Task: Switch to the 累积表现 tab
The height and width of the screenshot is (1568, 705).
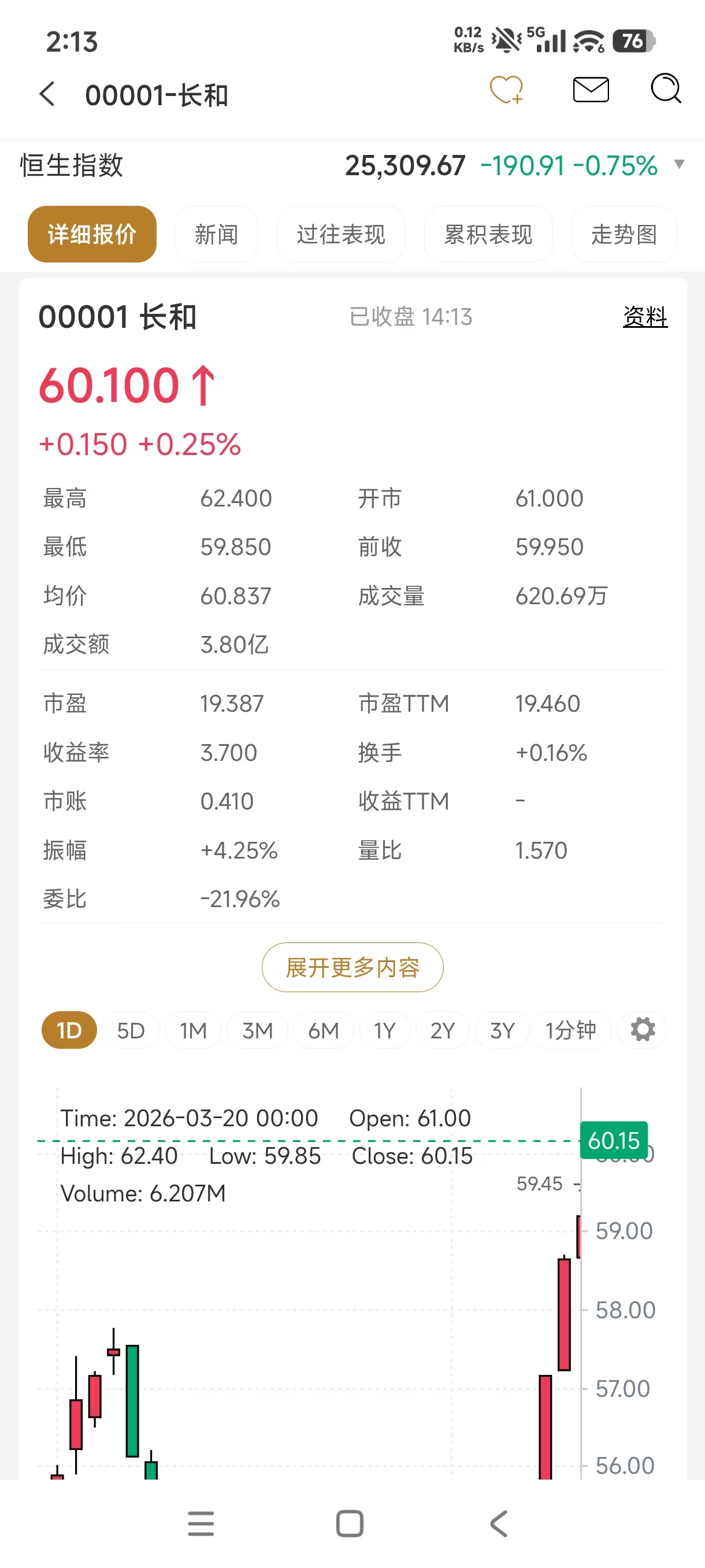Action: click(x=488, y=234)
